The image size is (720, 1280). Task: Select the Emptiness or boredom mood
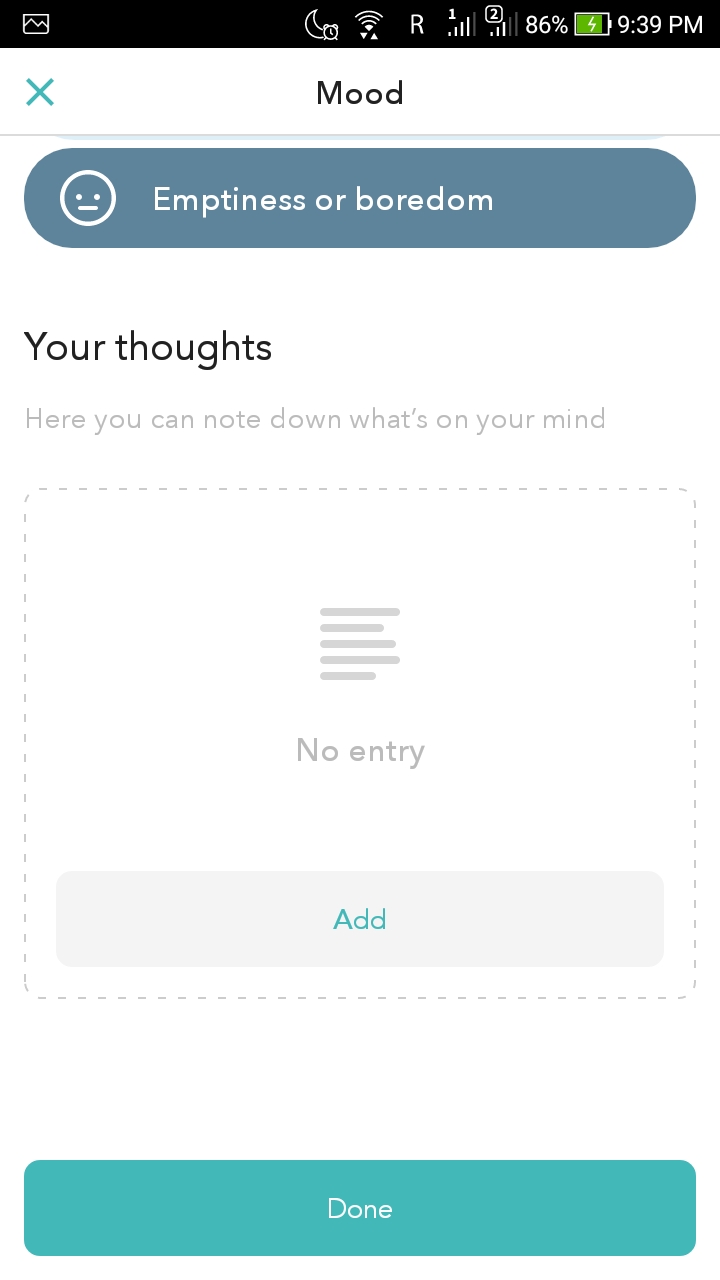pyautogui.click(x=360, y=199)
